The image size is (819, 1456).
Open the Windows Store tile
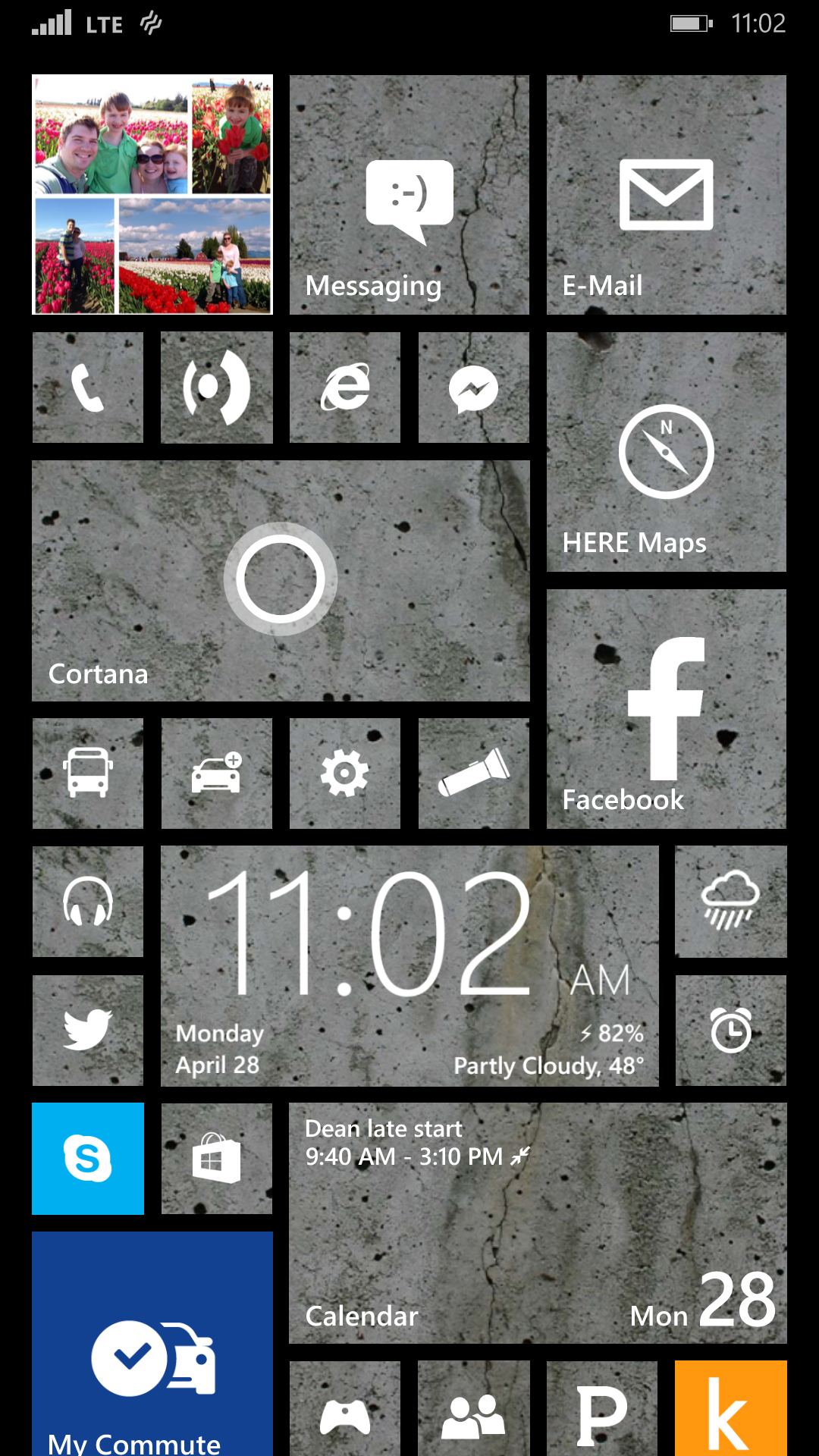point(216,1159)
